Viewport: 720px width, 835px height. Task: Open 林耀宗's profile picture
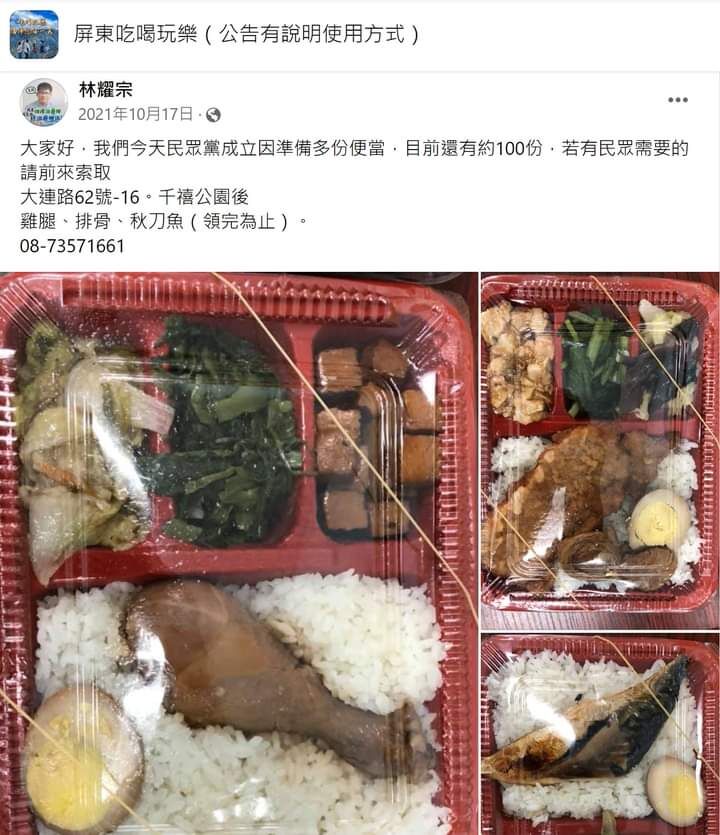(43, 102)
